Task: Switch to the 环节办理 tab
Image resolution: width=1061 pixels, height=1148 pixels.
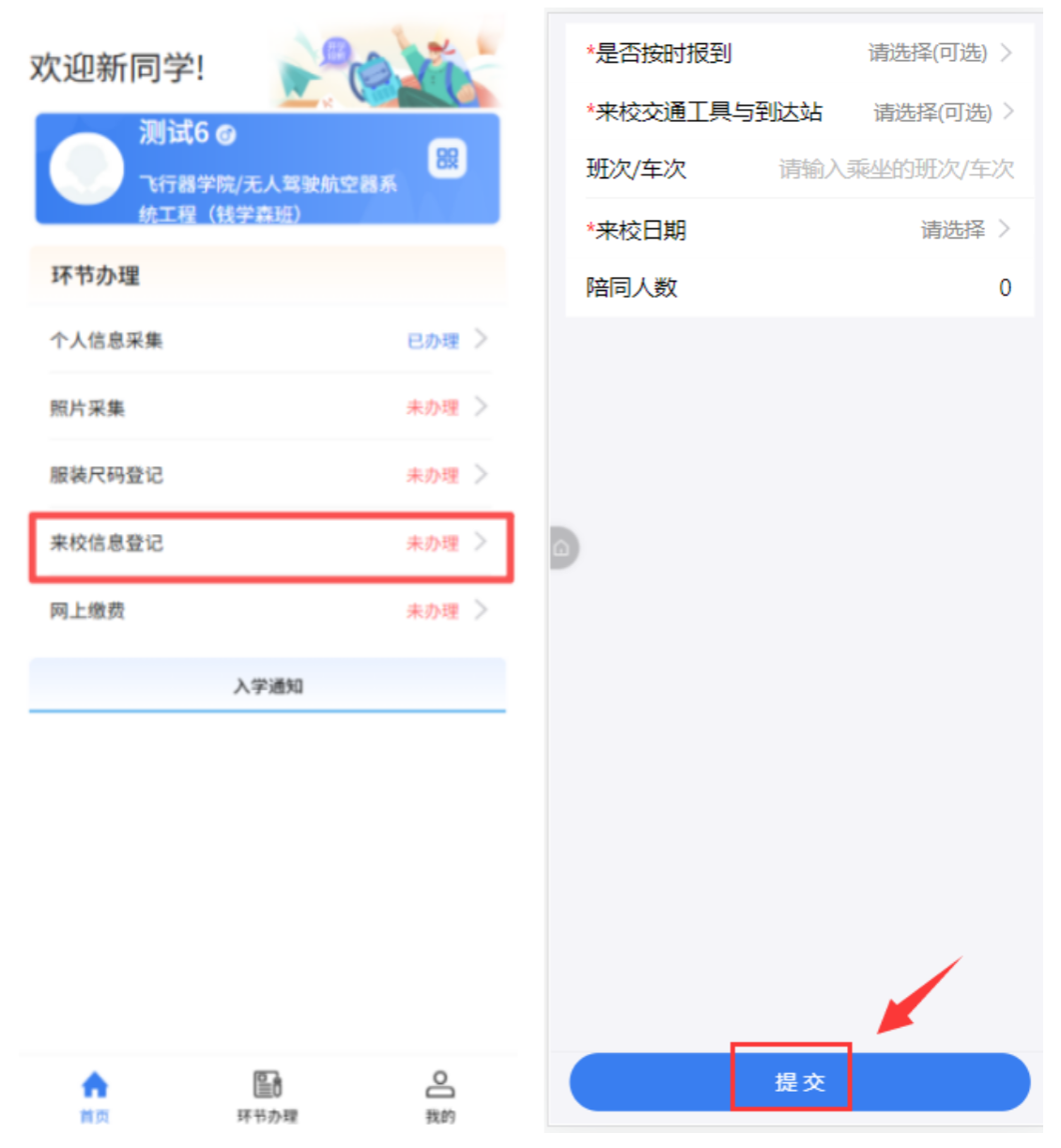Action: click(x=268, y=1095)
